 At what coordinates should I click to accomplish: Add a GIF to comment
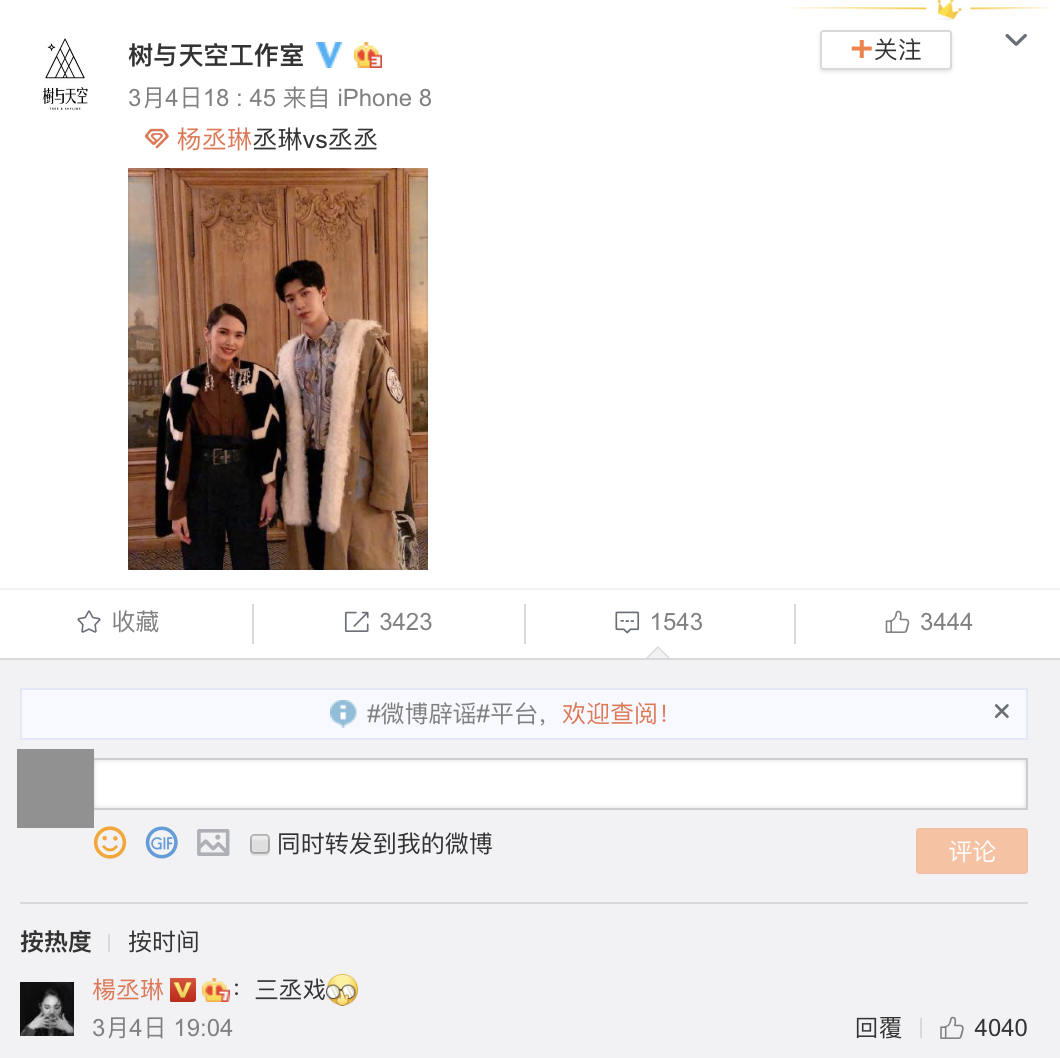[161, 842]
